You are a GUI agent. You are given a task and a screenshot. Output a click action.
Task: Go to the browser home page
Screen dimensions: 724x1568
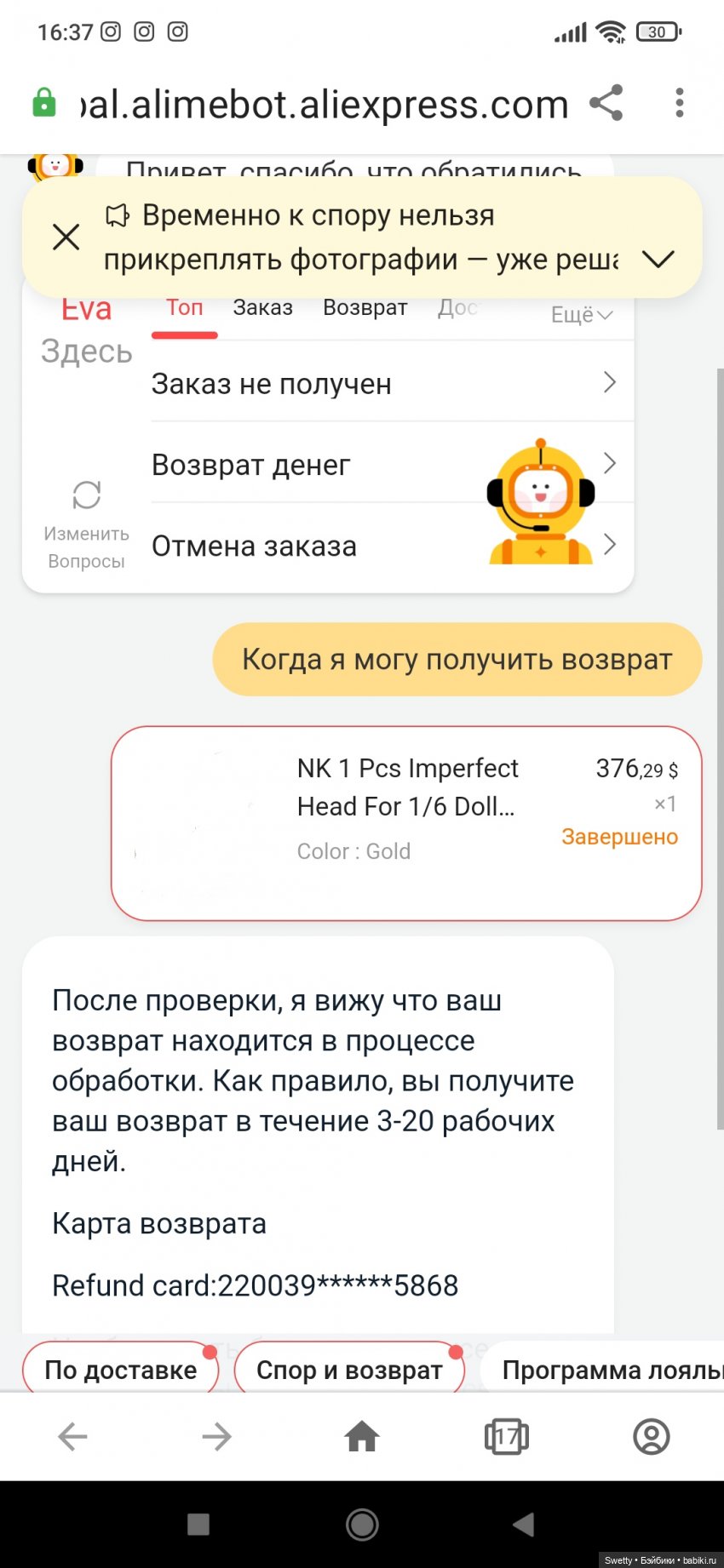(x=361, y=1437)
